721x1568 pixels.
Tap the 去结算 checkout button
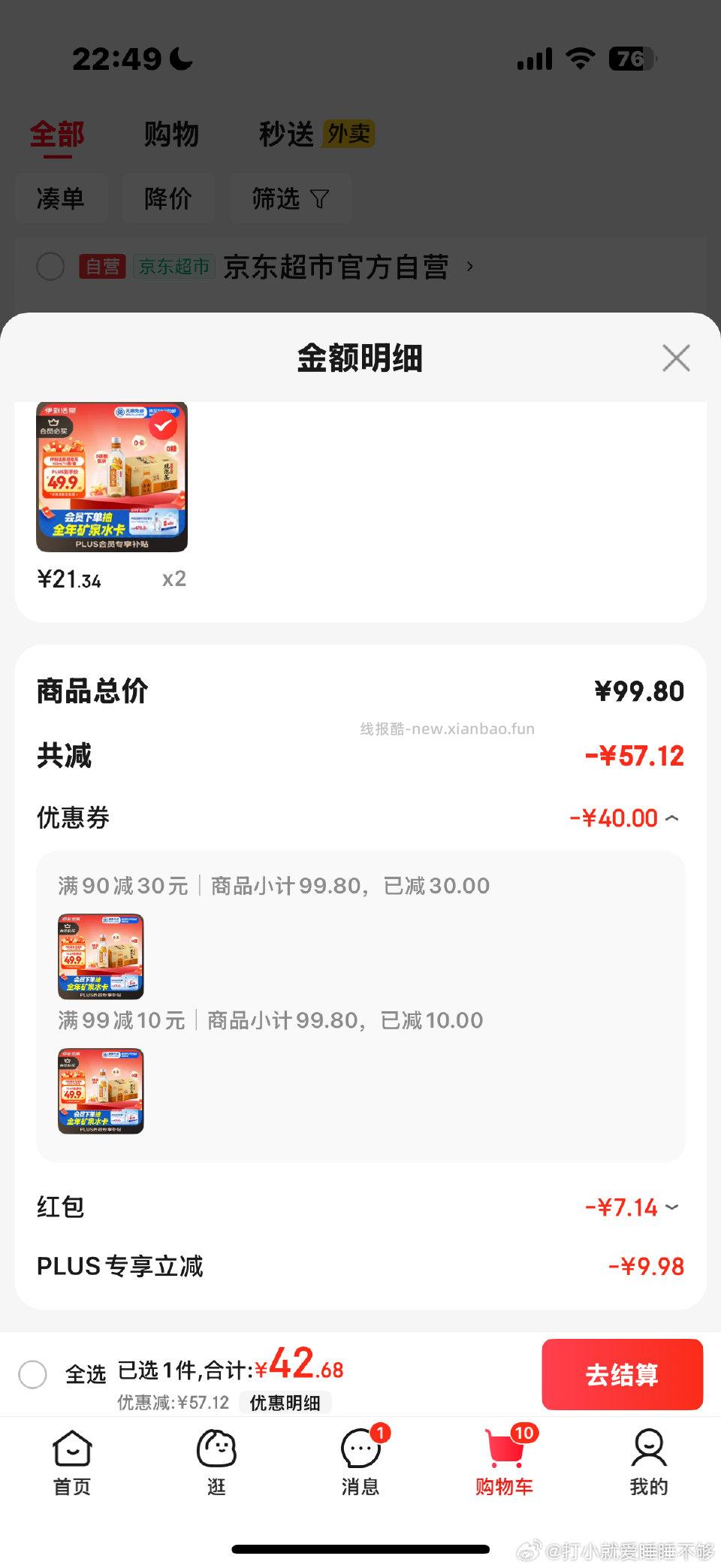tap(622, 1374)
